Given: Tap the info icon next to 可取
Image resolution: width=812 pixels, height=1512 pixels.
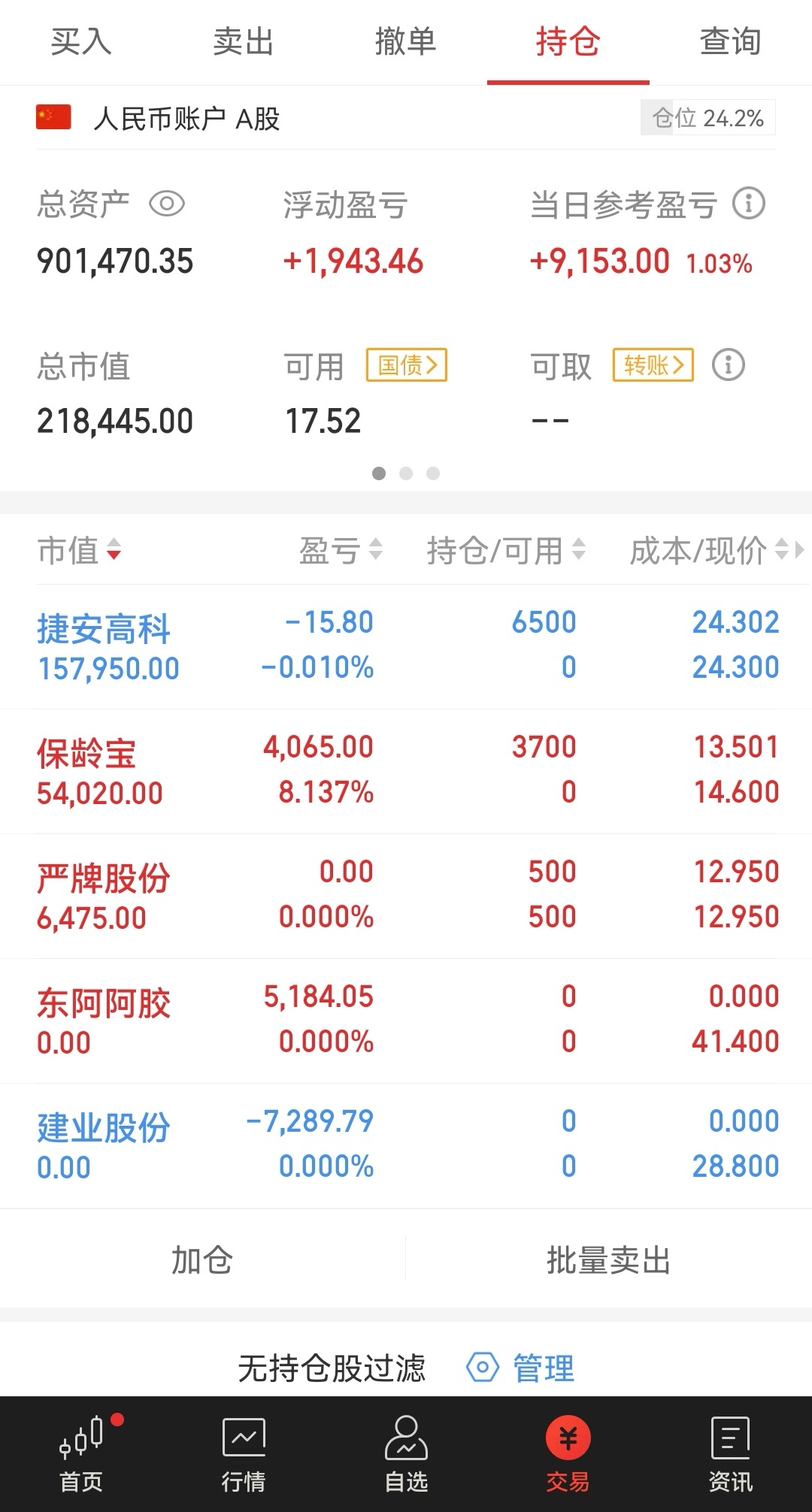Looking at the screenshot, I should point(728,365).
